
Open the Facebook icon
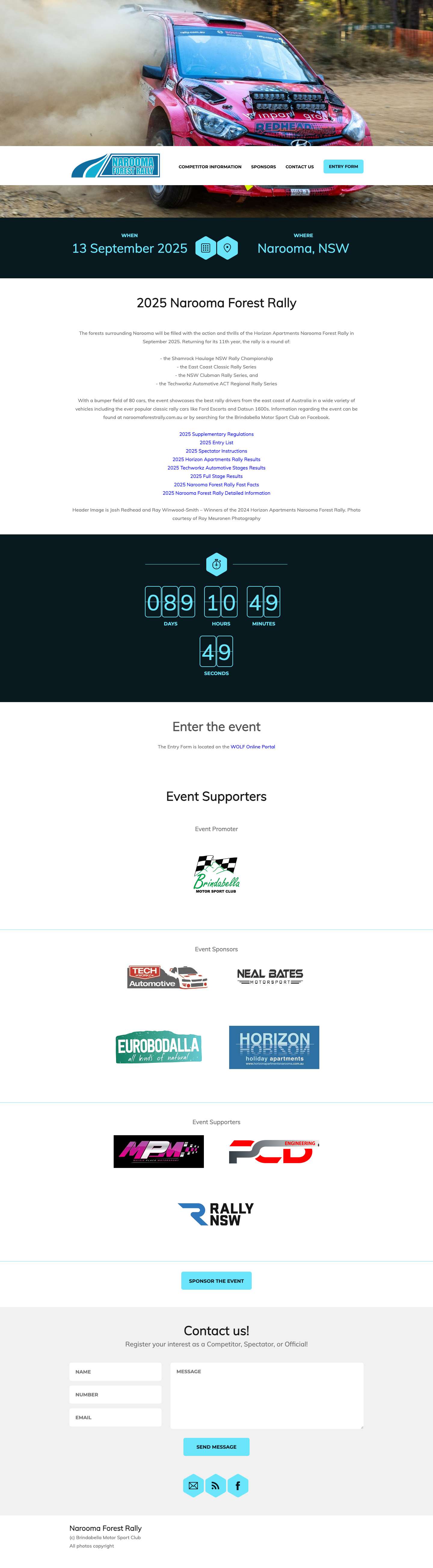pyautogui.click(x=238, y=1486)
